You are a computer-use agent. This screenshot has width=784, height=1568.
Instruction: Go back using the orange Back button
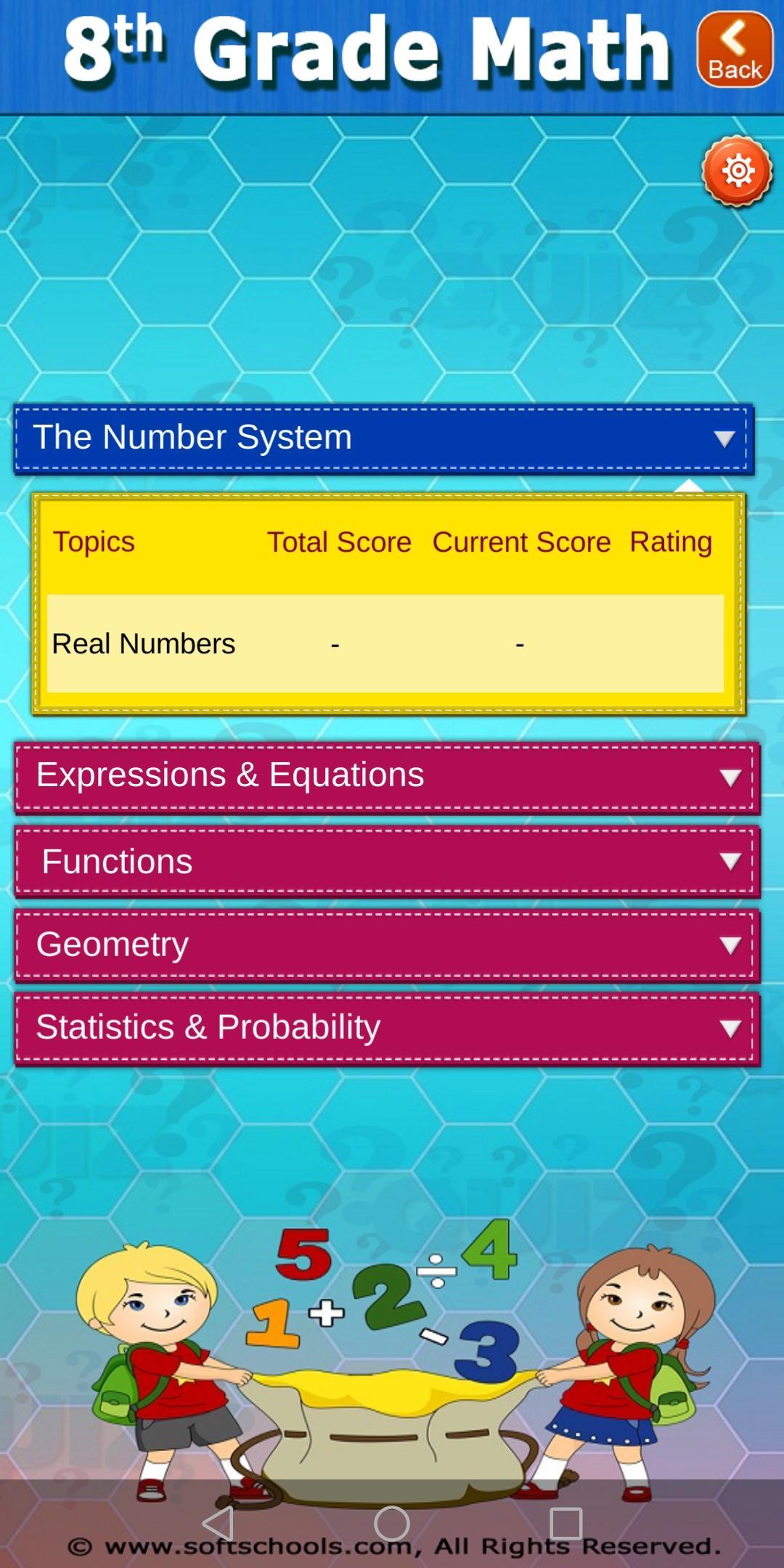click(735, 49)
